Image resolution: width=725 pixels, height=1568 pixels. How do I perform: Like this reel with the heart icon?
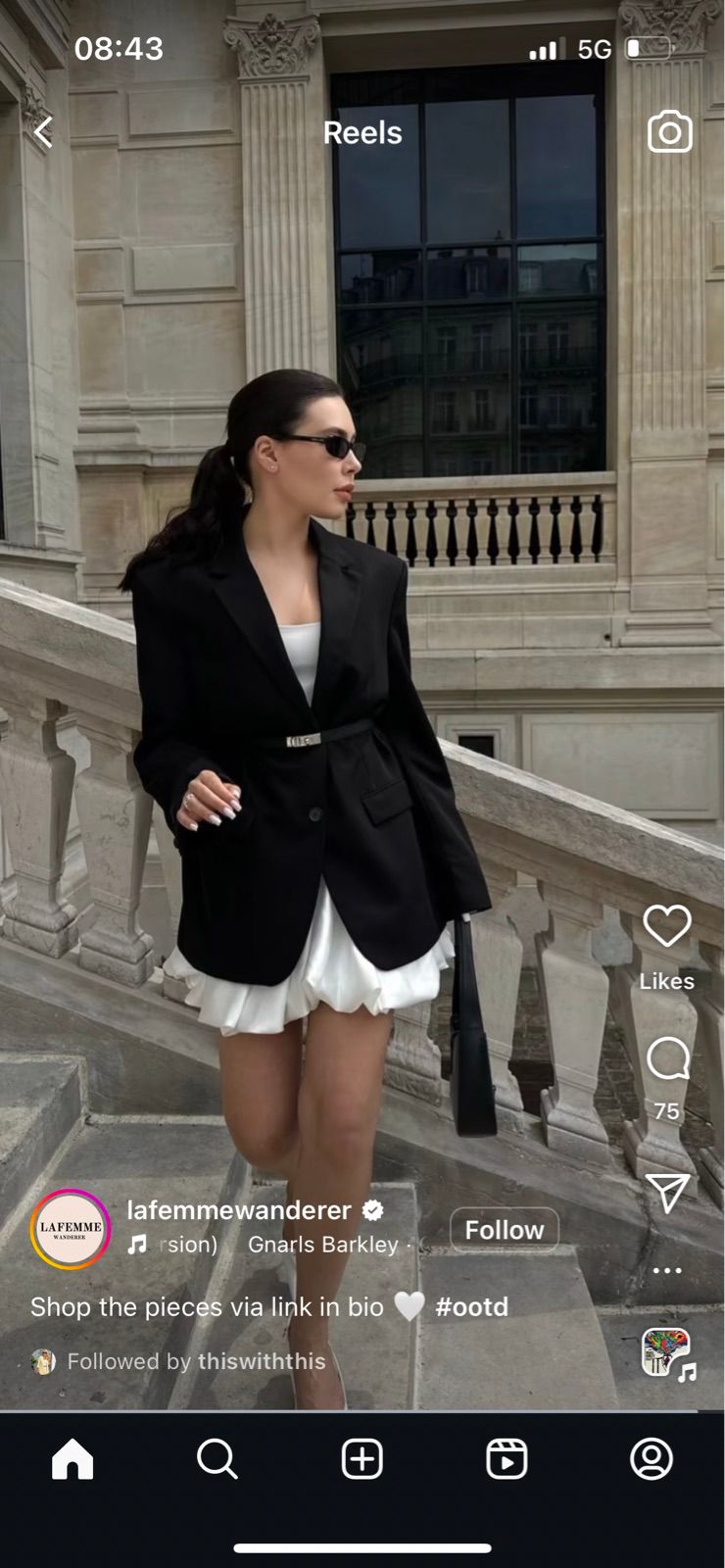tap(666, 926)
